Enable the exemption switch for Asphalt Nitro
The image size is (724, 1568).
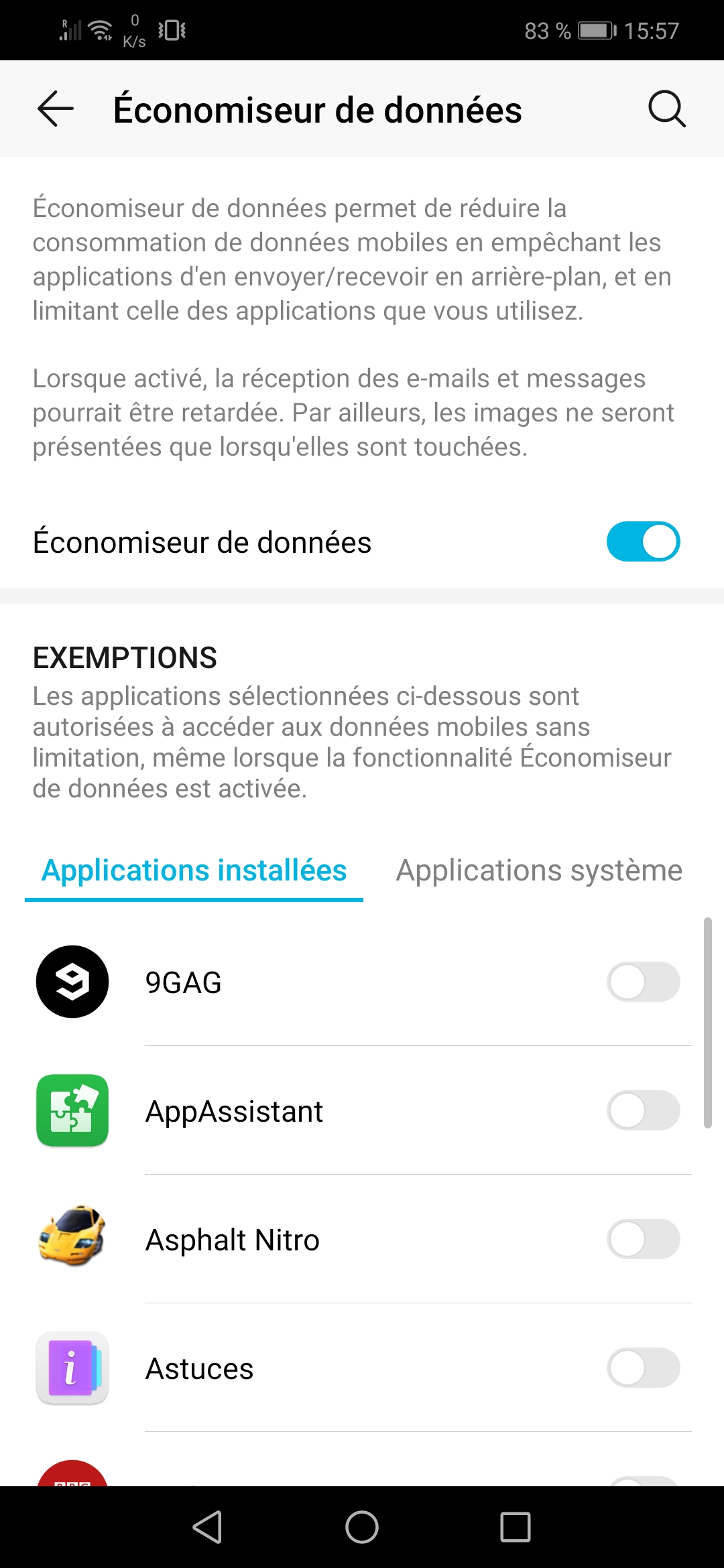pos(643,1239)
